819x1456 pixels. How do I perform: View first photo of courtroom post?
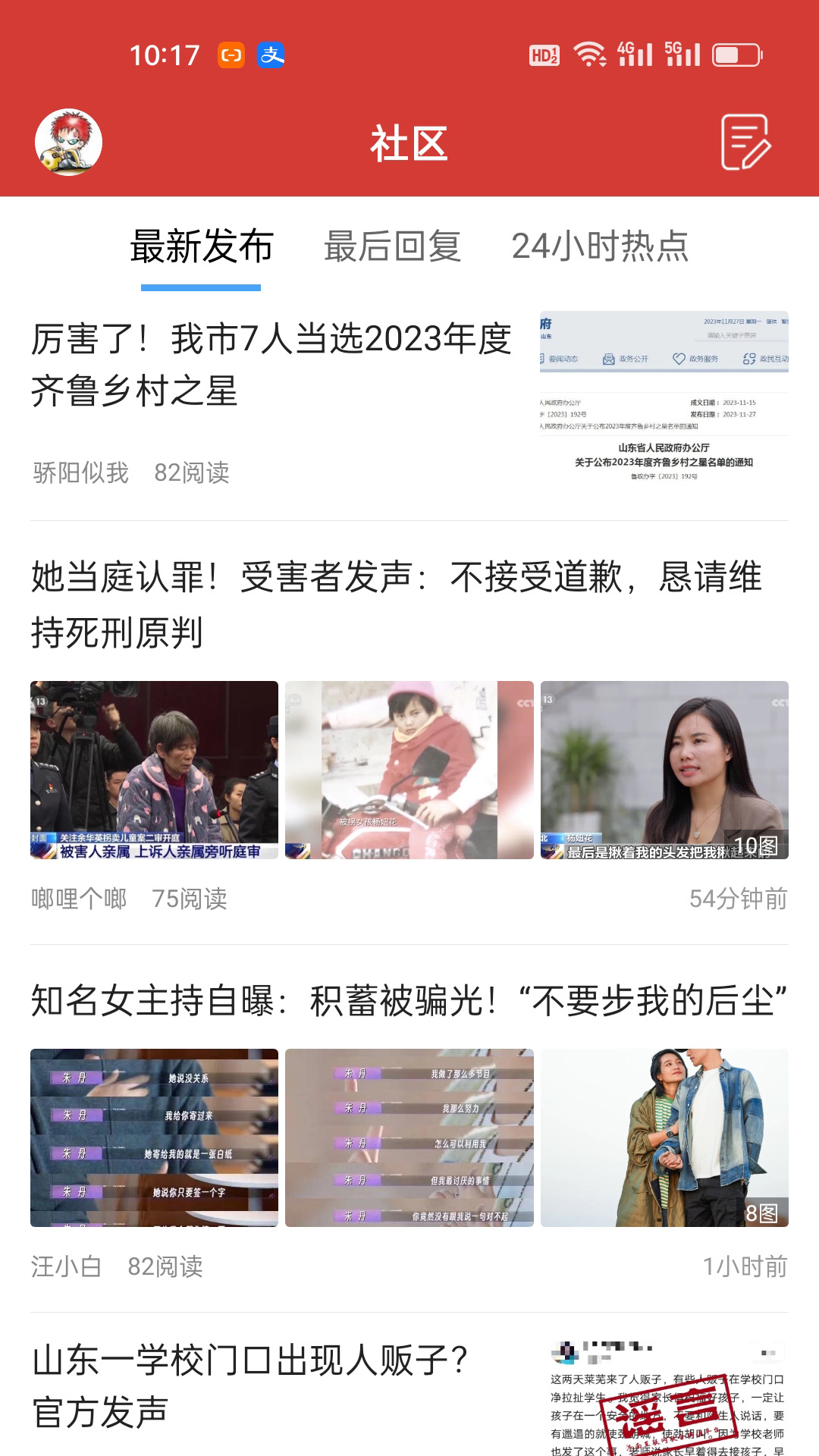(x=154, y=770)
